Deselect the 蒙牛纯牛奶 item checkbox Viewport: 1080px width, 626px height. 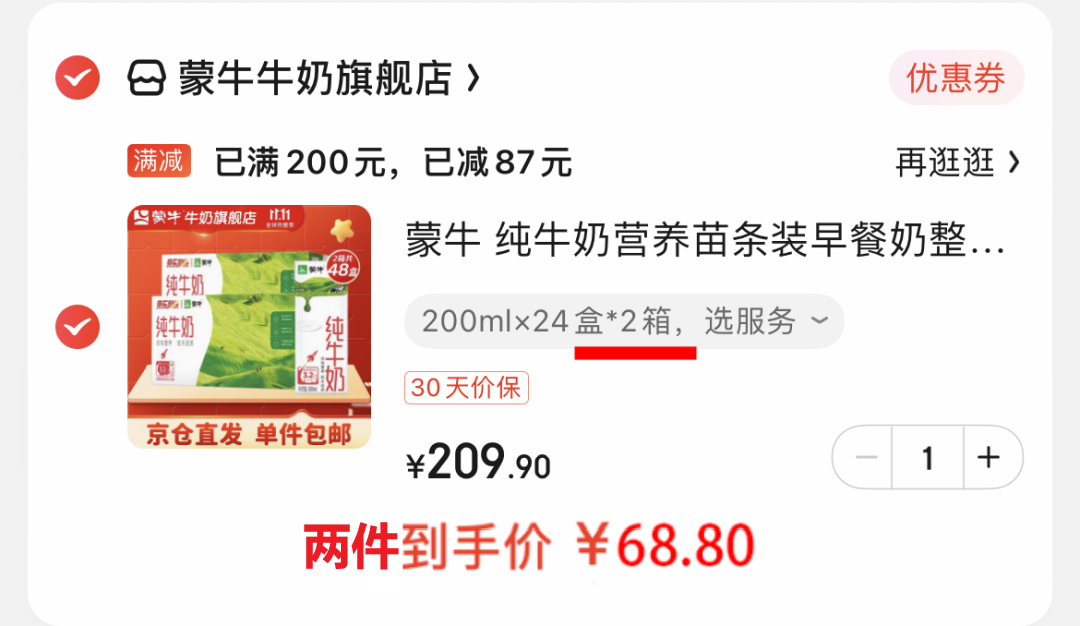(x=77, y=326)
